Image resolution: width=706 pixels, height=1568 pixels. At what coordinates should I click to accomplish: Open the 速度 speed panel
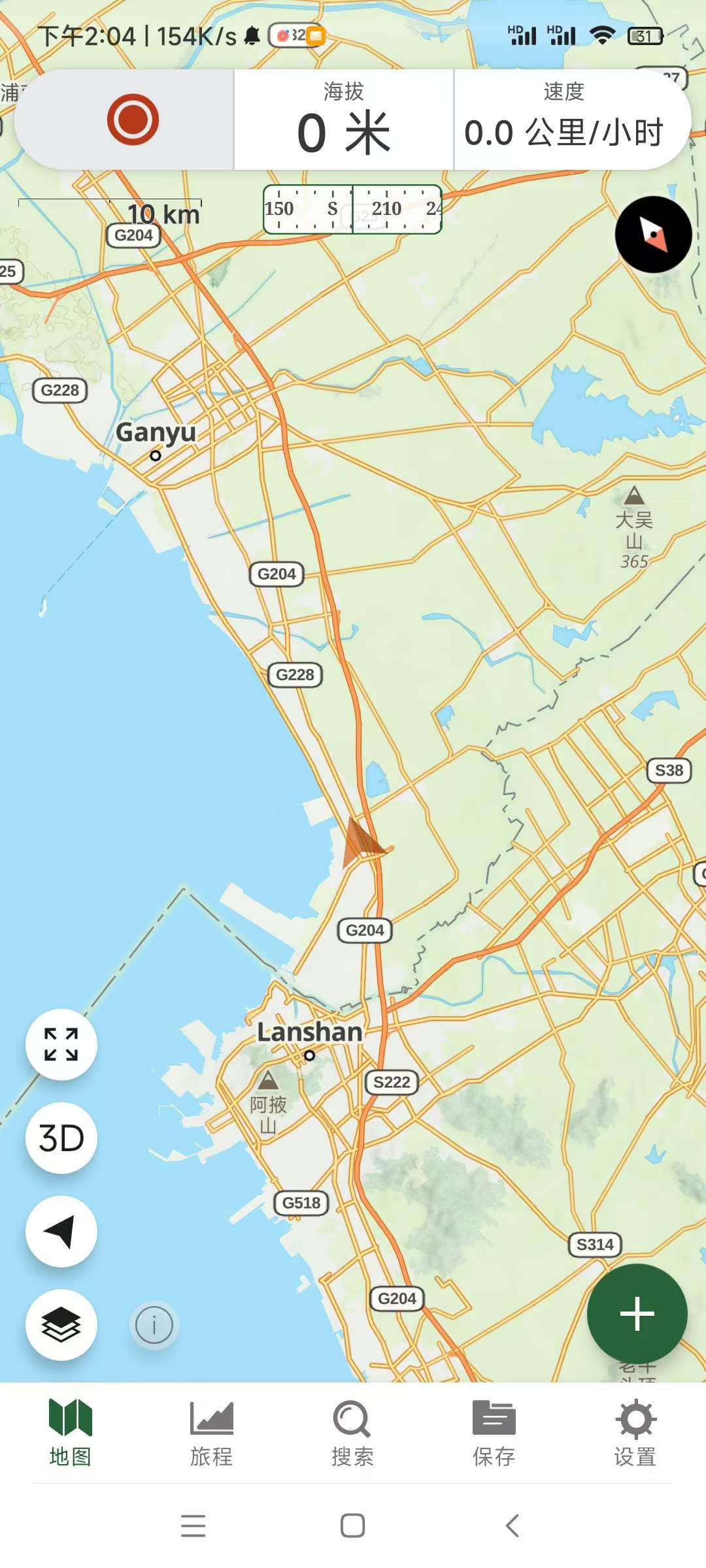(563, 120)
